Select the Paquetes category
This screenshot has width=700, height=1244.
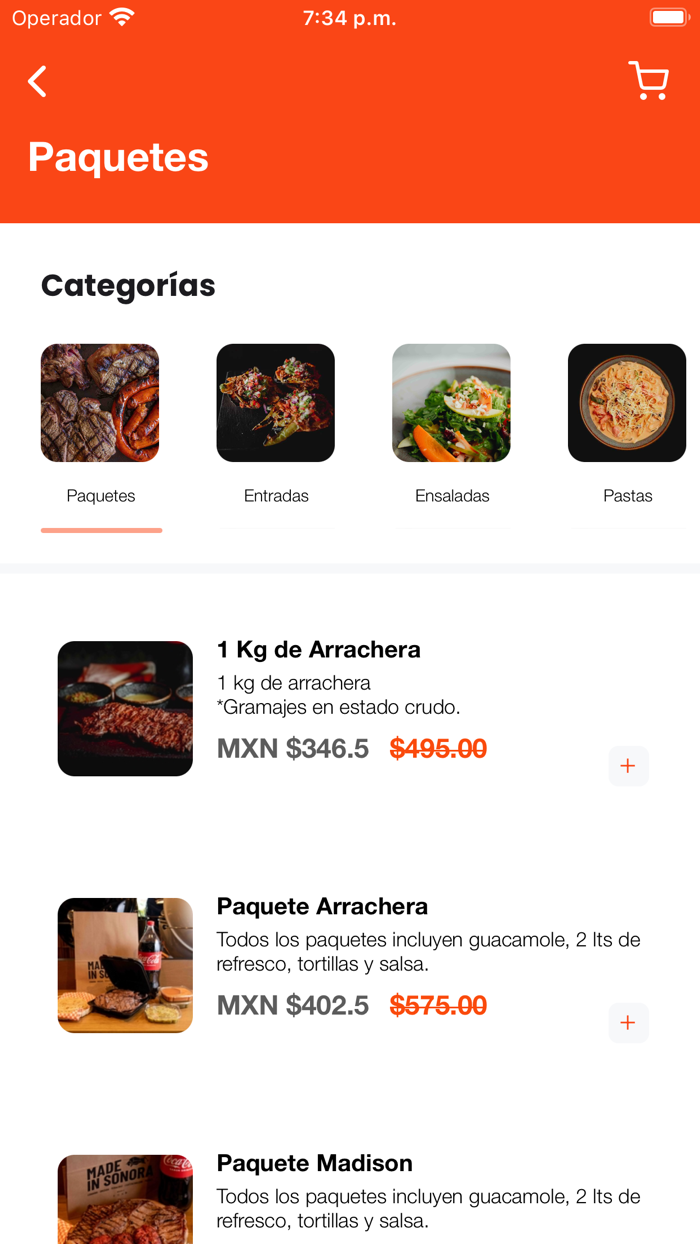tap(100, 403)
